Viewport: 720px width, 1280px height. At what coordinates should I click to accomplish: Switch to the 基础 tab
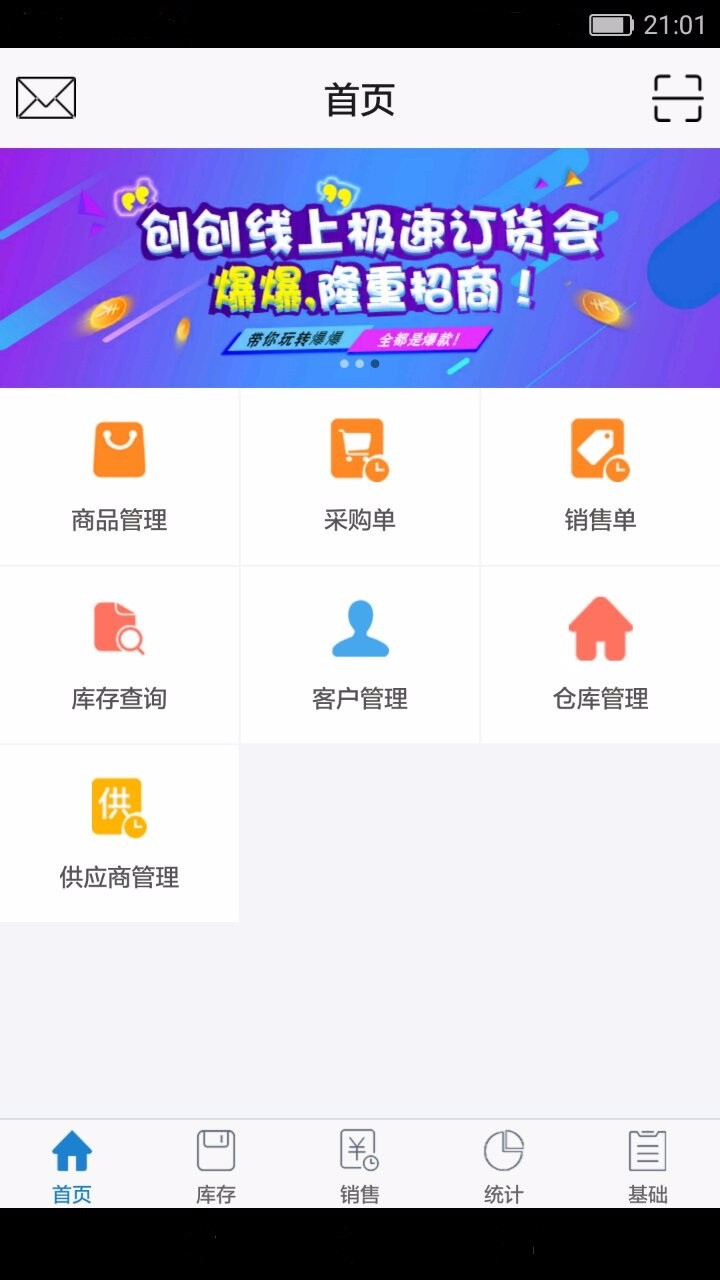tap(647, 1165)
